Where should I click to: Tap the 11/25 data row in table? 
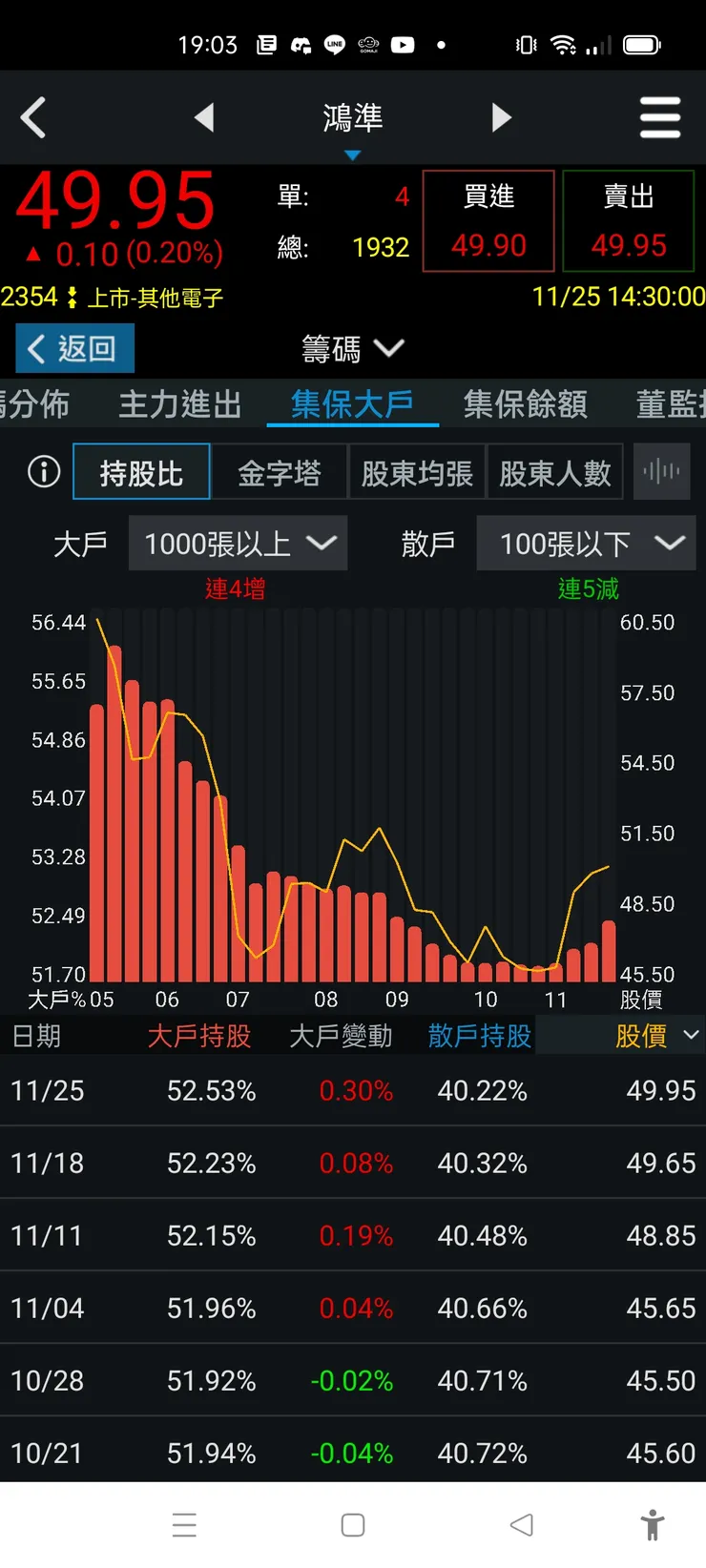coord(353,1091)
